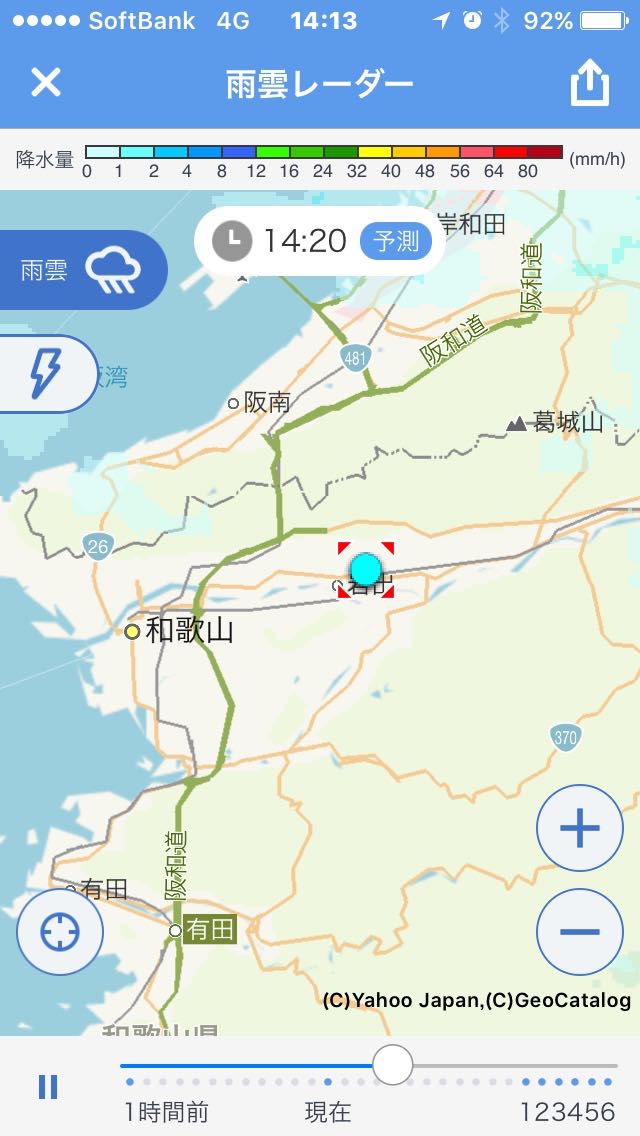640x1136 pixels.
Task: Select the 雨雲 rain cloud layer
Action: tap(82, 270)
